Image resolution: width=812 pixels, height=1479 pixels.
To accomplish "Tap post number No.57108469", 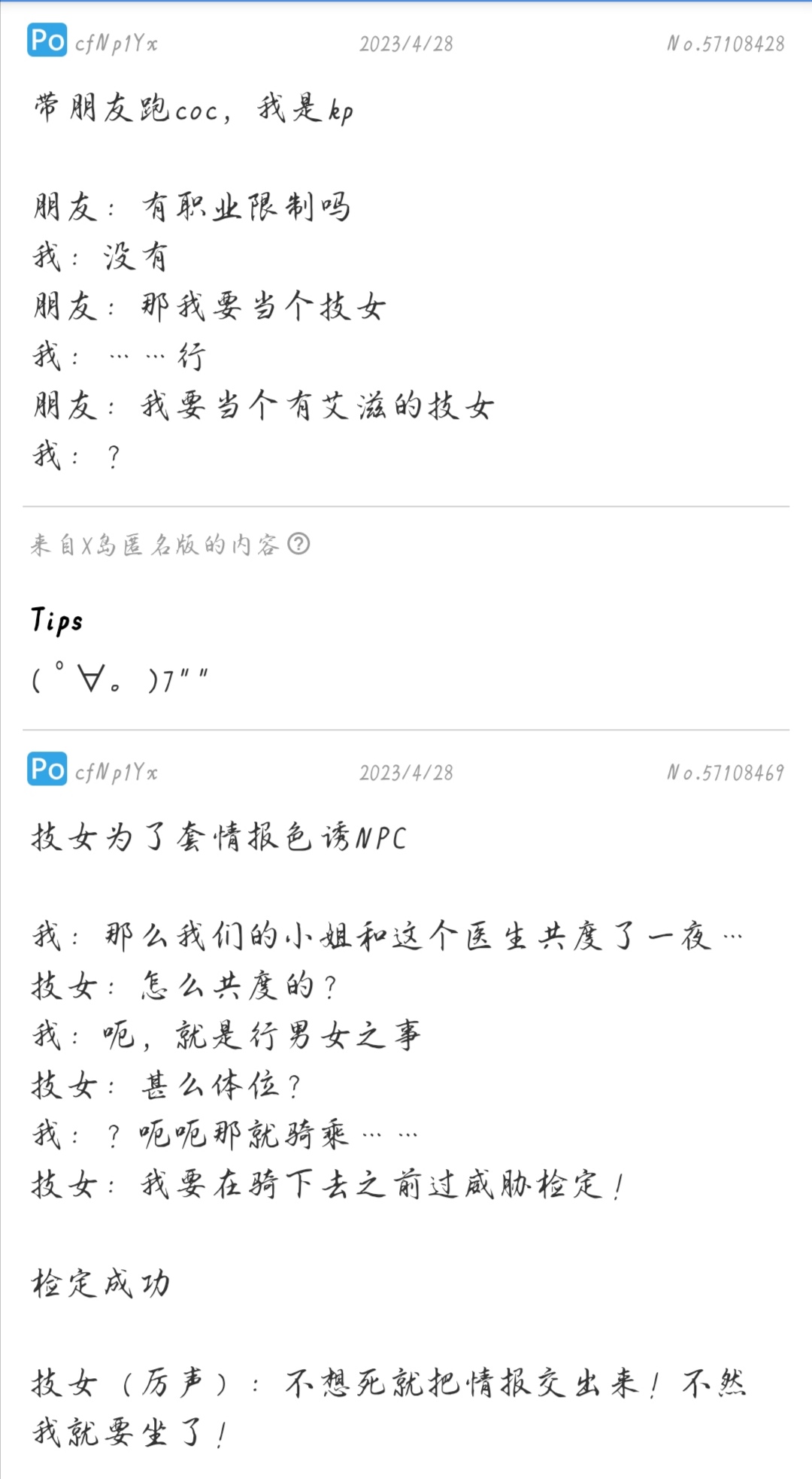I will click(x=725, y=773).
